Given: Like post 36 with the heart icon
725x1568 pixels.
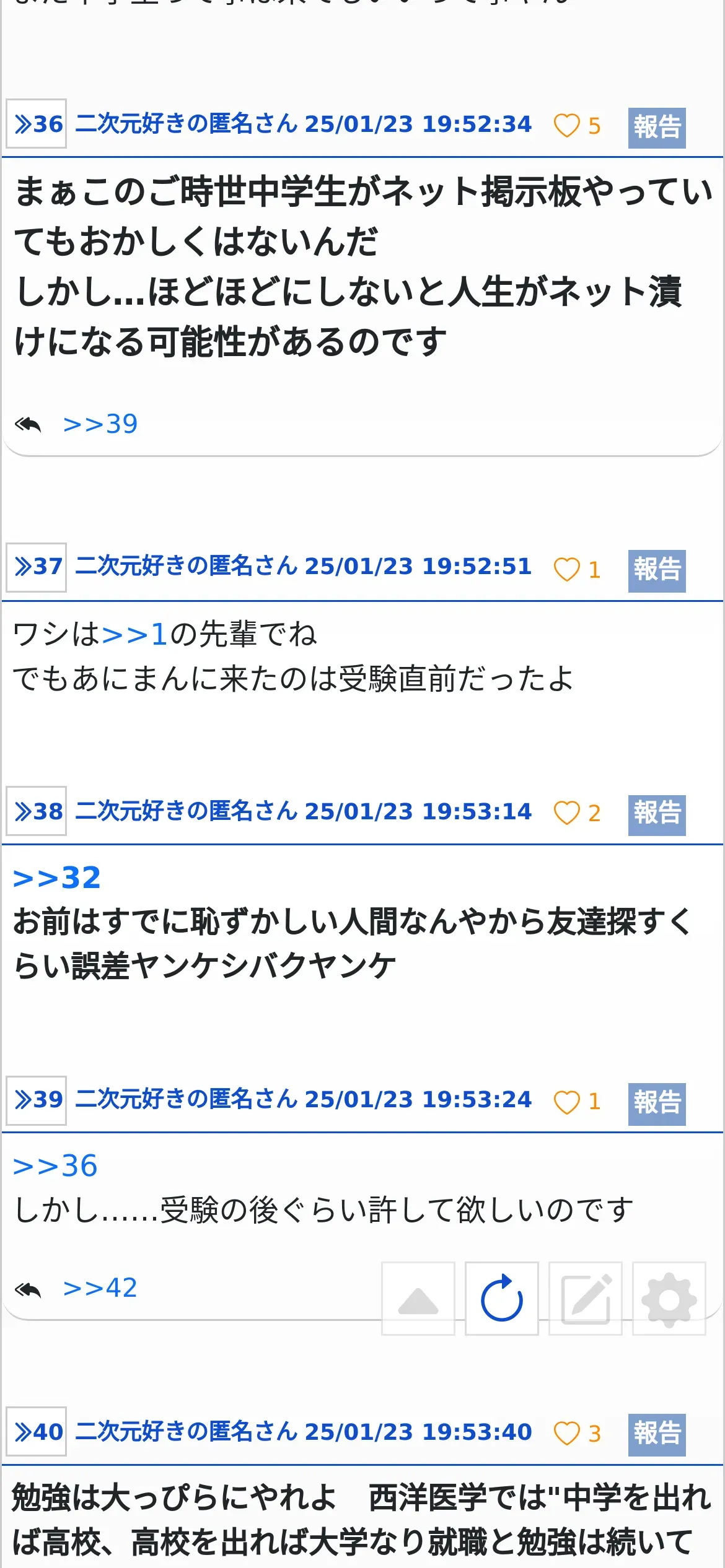Looking at the screenshot, I should (x=566, y=126).
